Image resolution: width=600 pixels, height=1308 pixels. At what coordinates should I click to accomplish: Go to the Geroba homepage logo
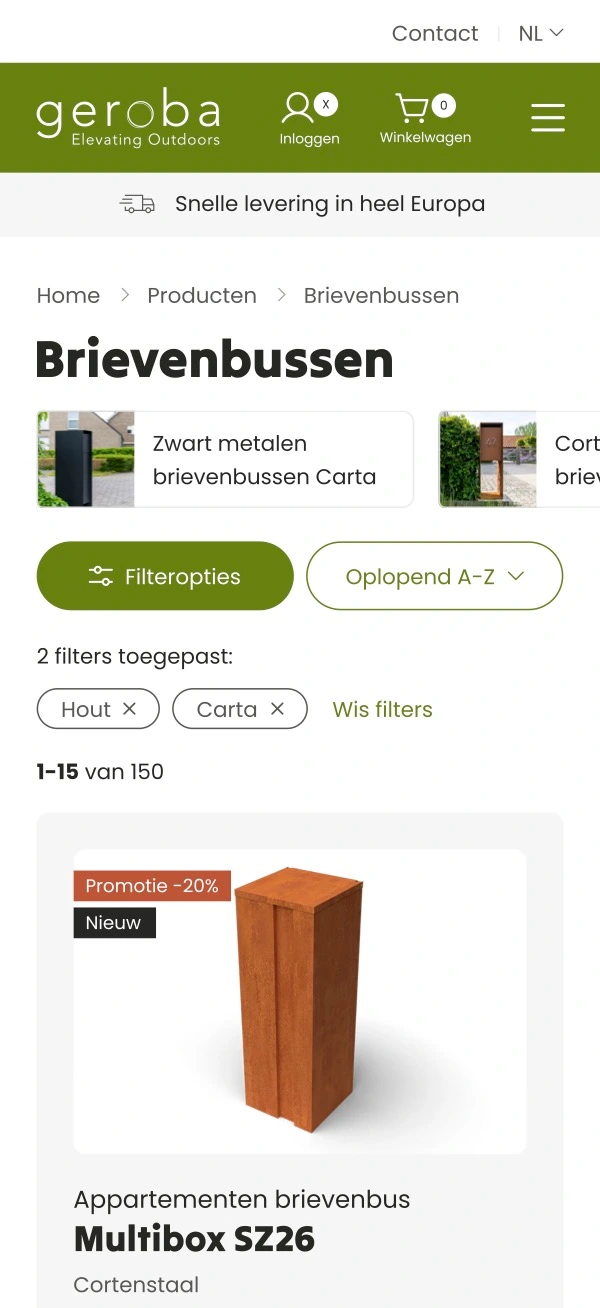[x=128, y=118]
